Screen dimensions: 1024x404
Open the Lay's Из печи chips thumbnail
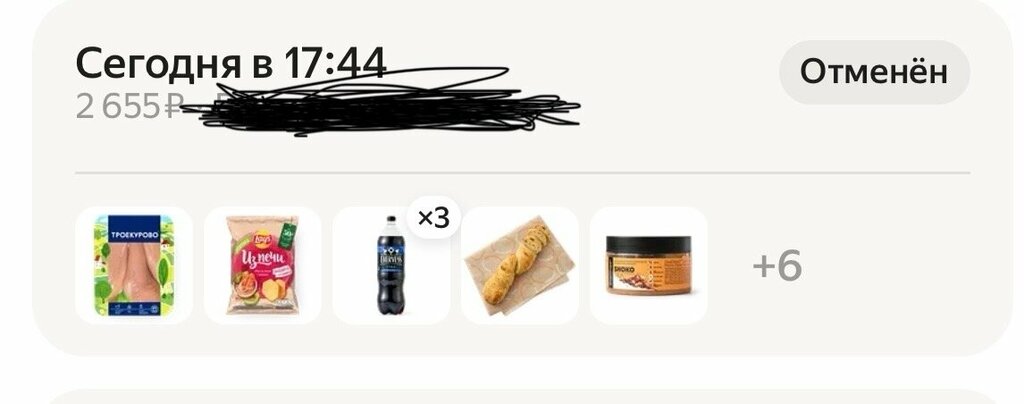tap(262, 266)
